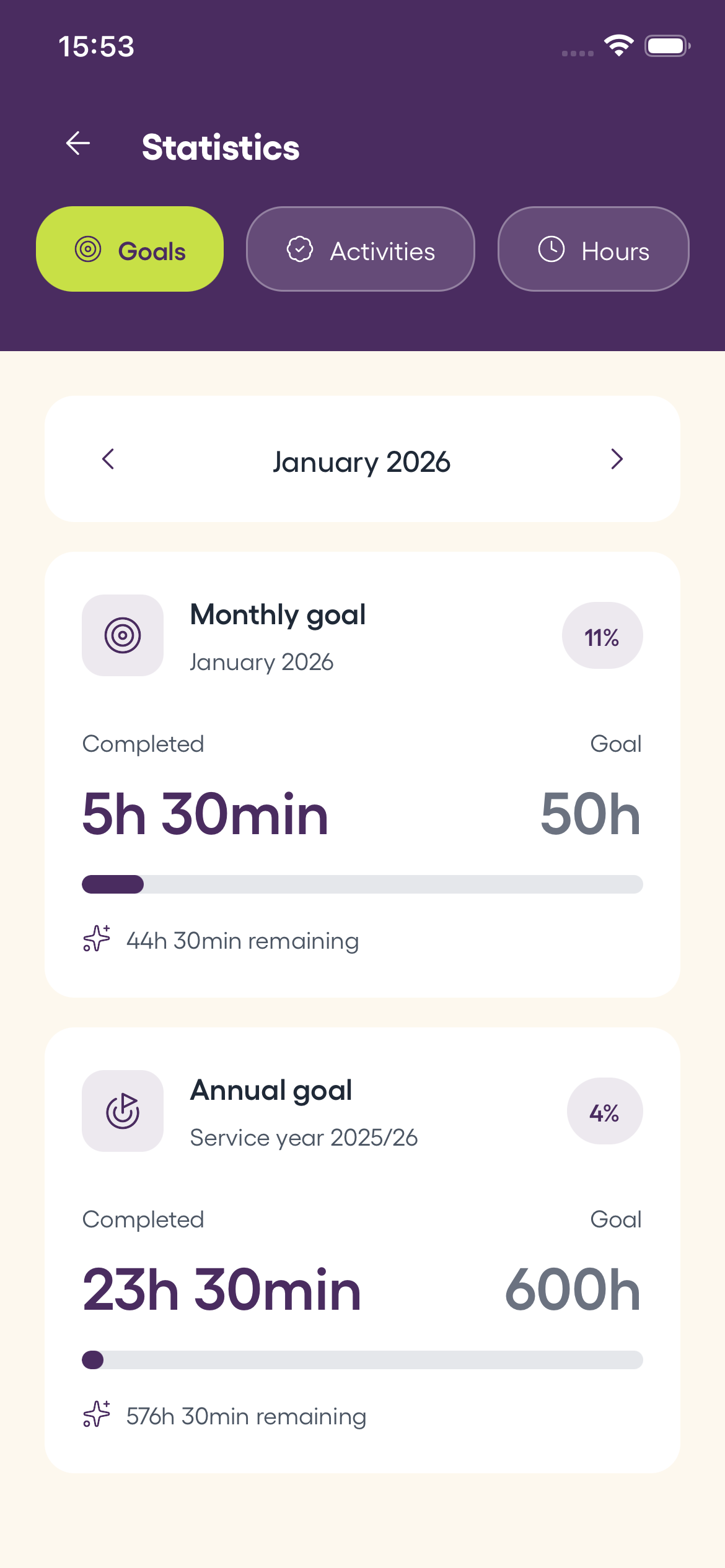Enable the Hours filter

592,249
